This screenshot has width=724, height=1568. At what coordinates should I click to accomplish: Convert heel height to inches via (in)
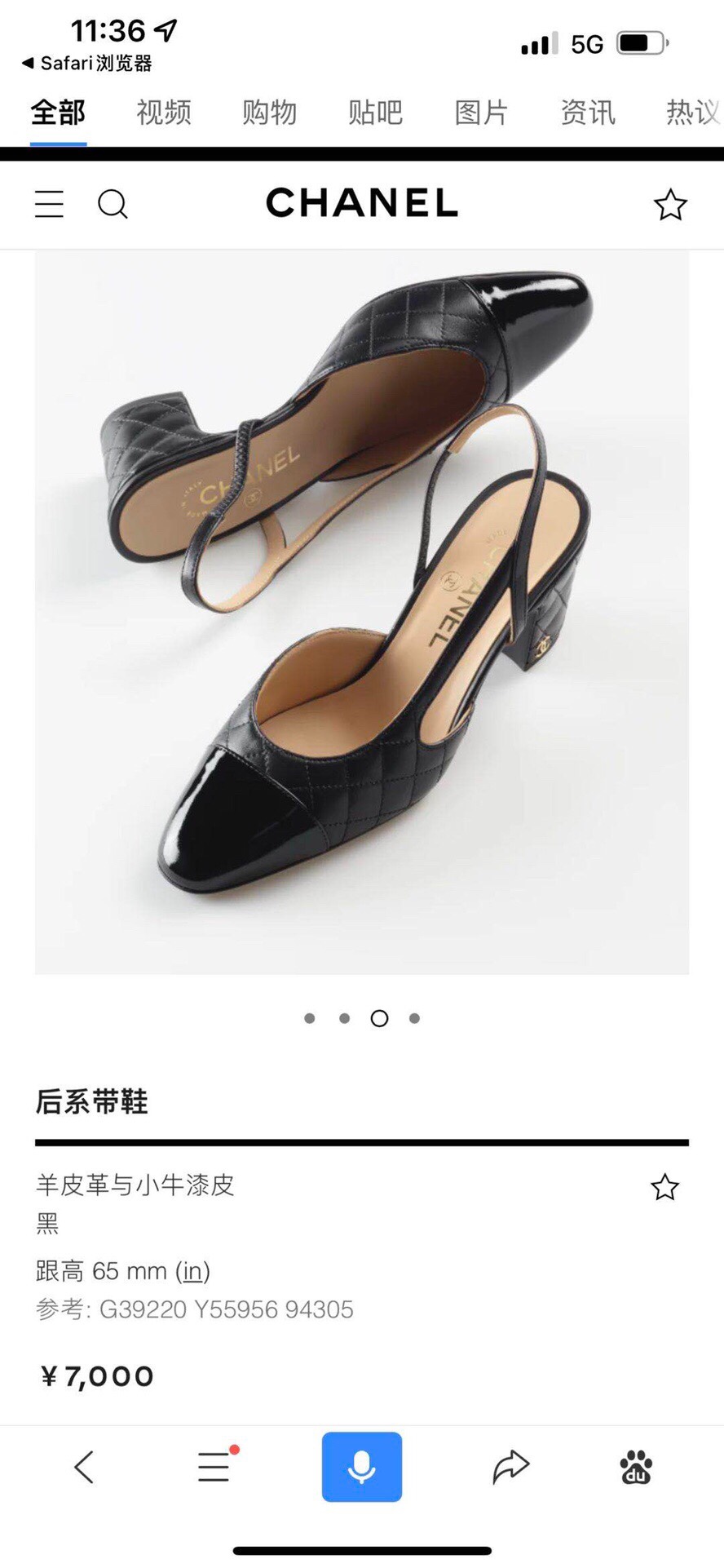pos(192,1270)
